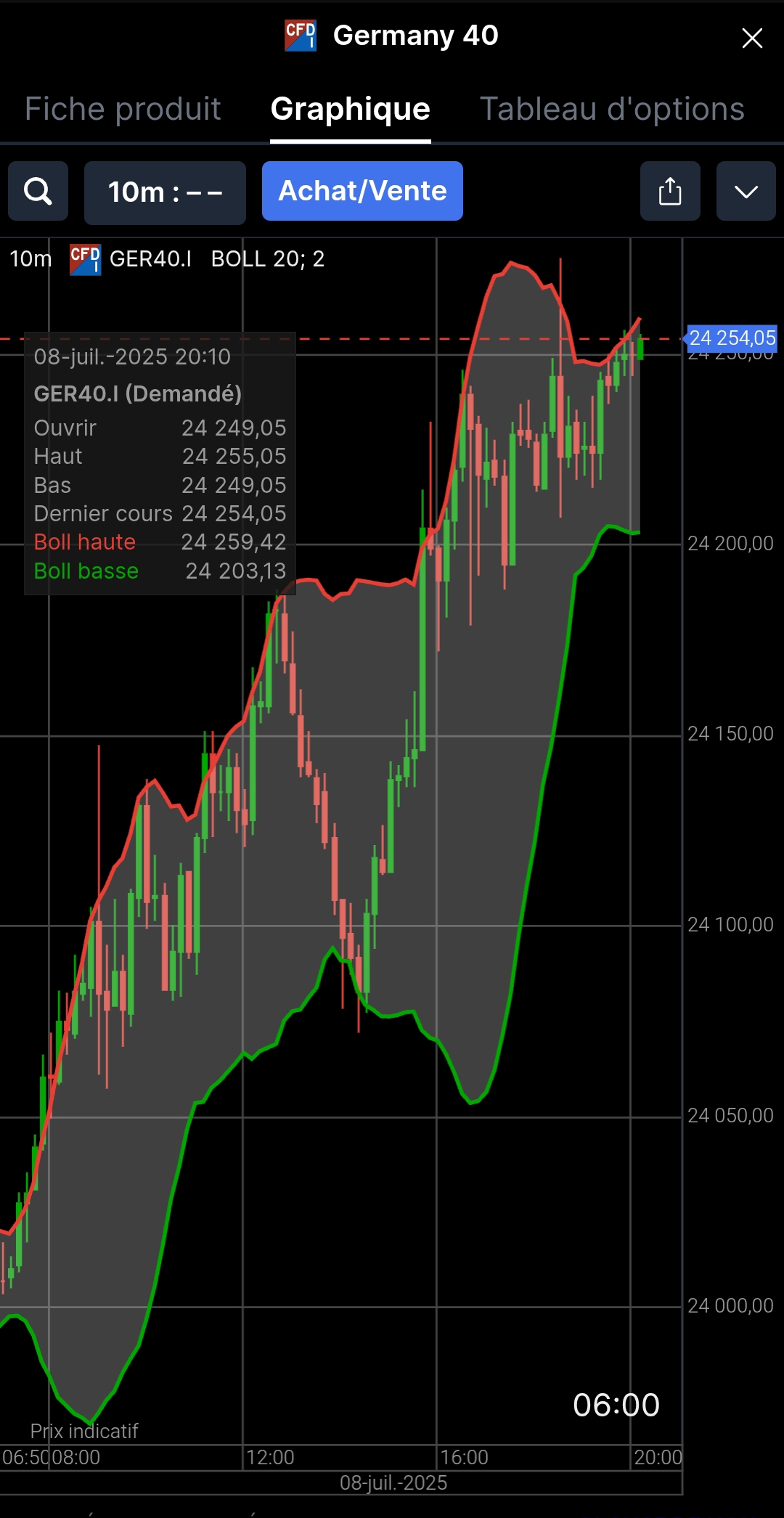Tap the Achat/Vente button
The image size is (784, 1518).
pyautogui.click(x=362, y=191)
